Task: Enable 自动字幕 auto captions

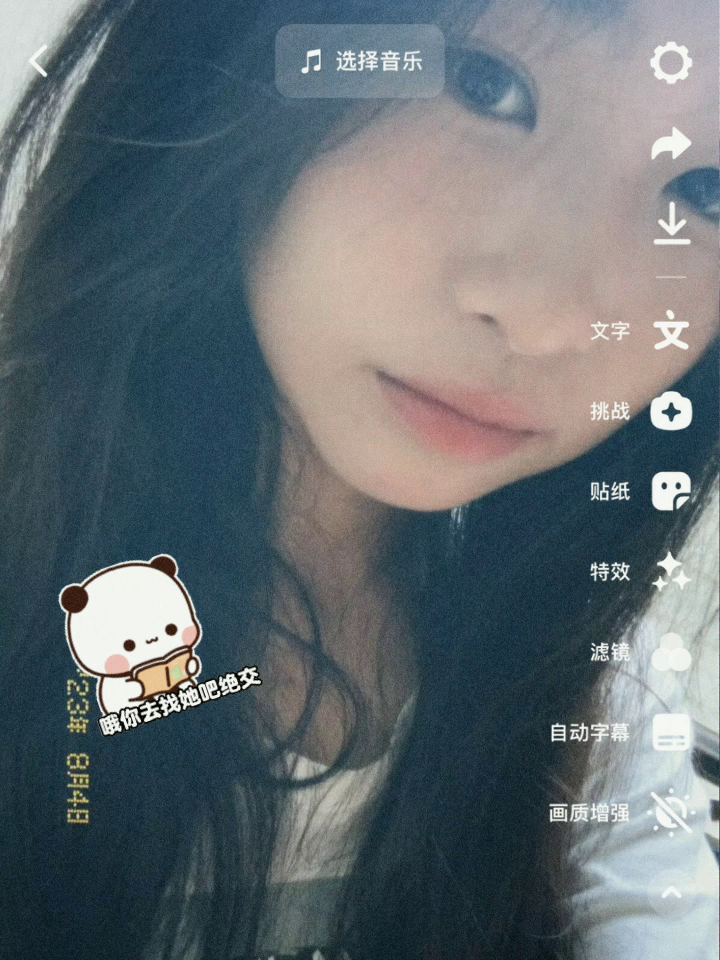Action: pos(671,733)
